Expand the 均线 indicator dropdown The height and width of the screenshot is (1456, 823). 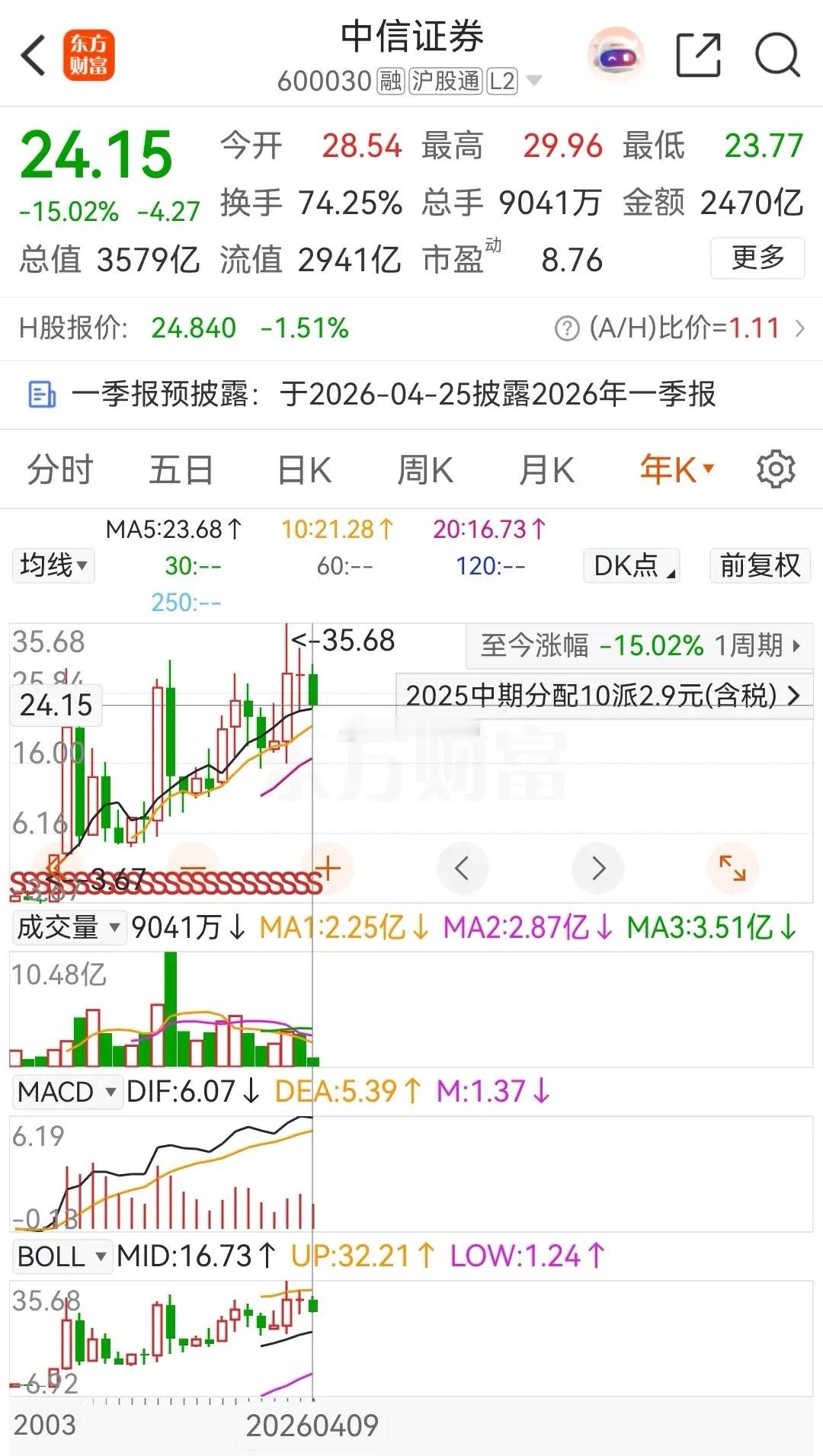(53, 565)
